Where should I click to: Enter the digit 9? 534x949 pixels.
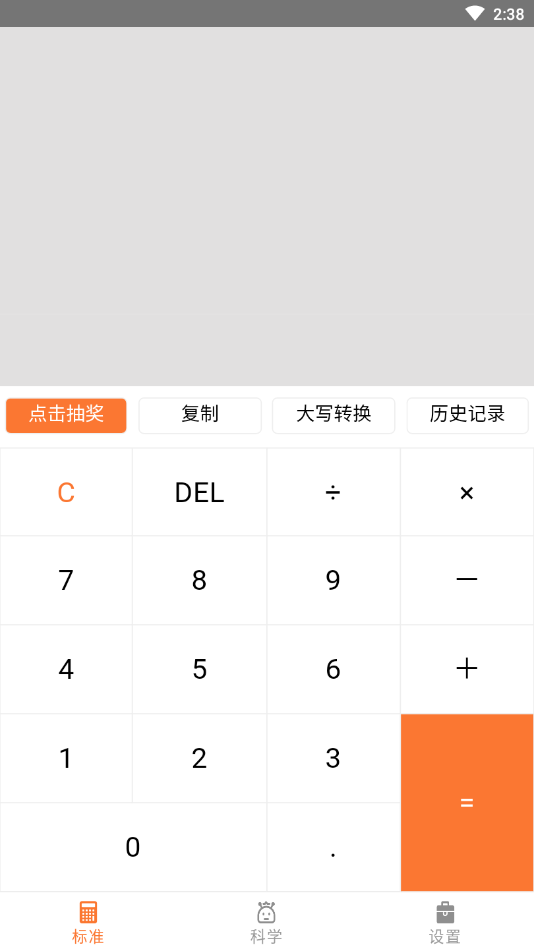pos(334,580)
